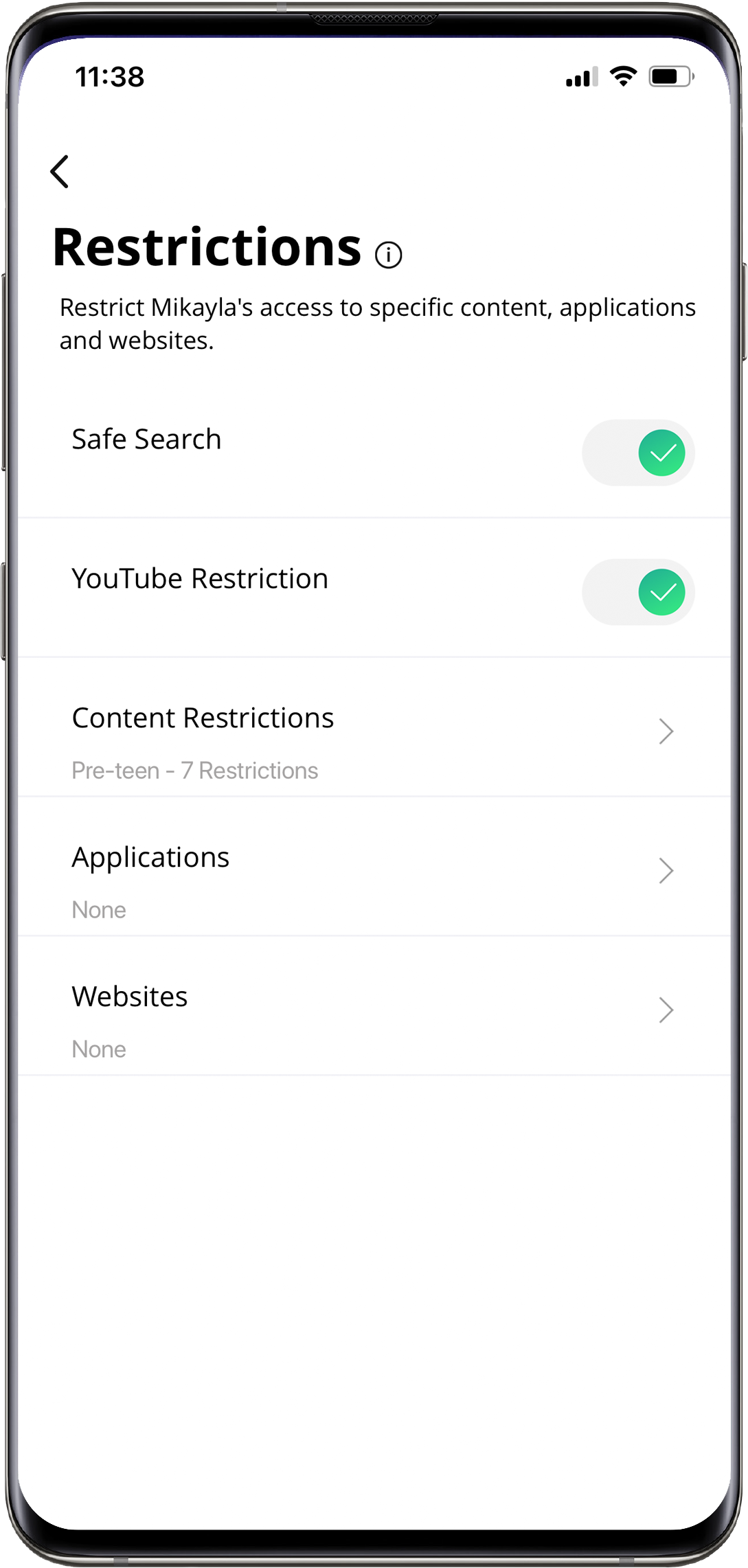Tap the Wi-Fi icon in status bar
The width and height of the screenshot is (748, 1568).
pyautogui.click(x=622, y=77)
